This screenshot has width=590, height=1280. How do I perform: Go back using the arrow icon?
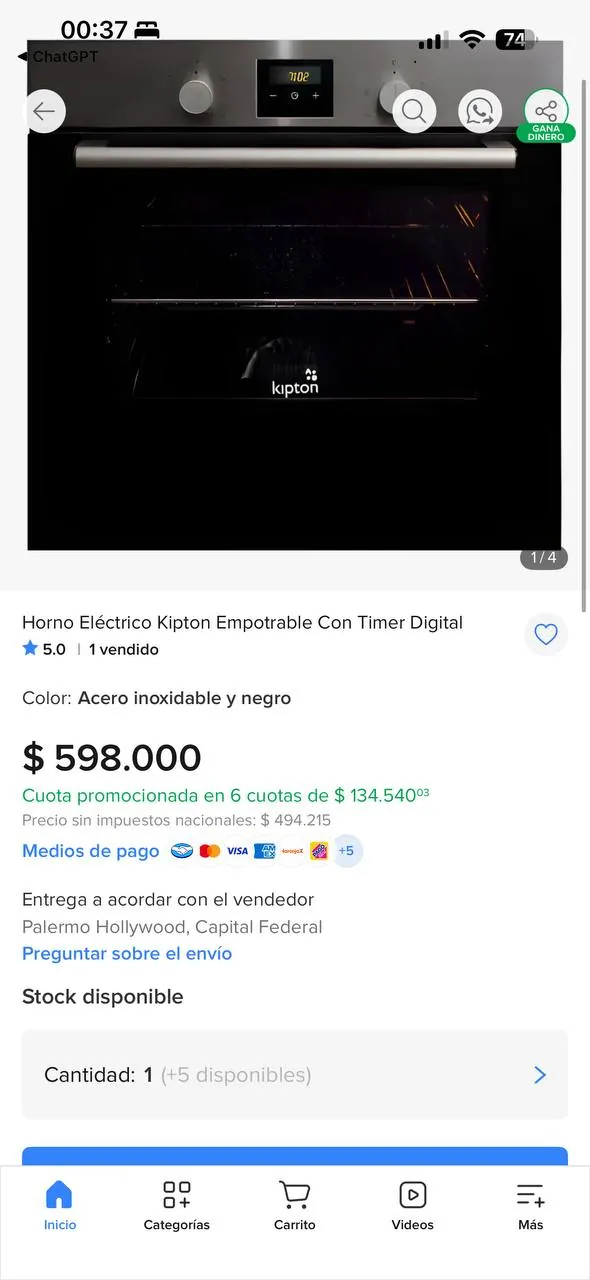(44, 111)
